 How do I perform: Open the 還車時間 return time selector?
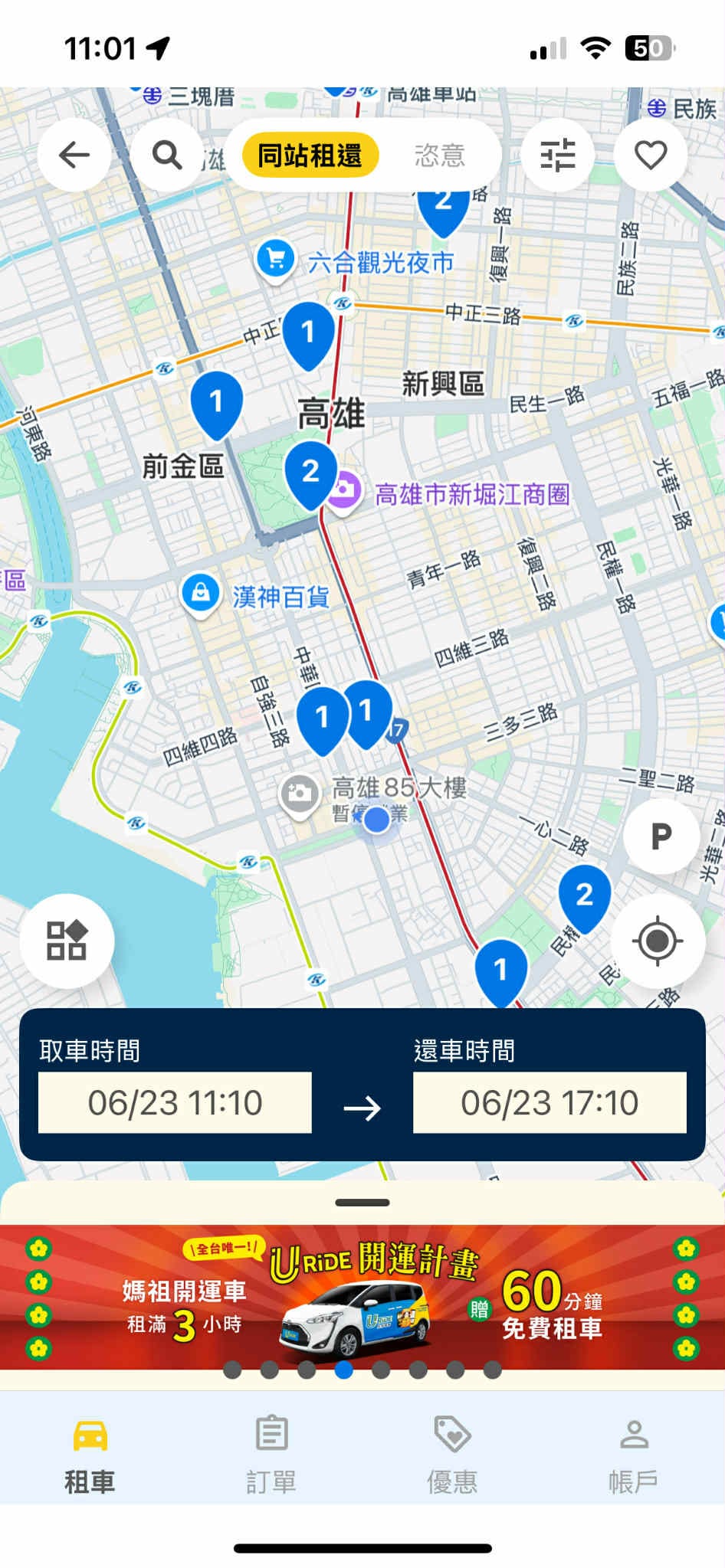click(550, 1102)
